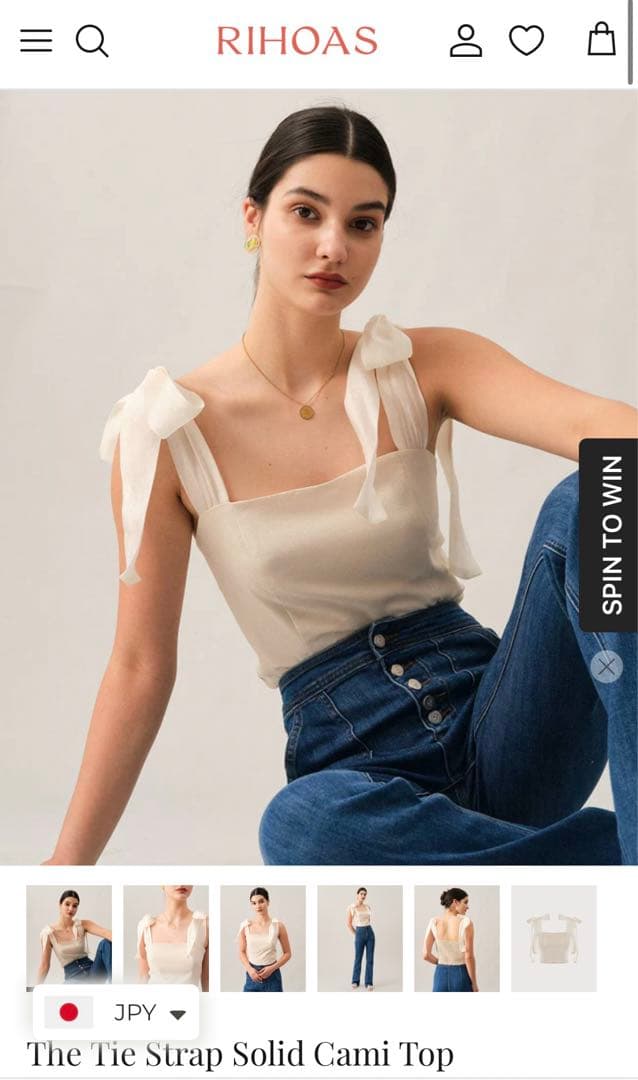Viewport: 638px width, 1080px height.
Task: Select the first seated pose thumbnail
Action: pos(69,937)
